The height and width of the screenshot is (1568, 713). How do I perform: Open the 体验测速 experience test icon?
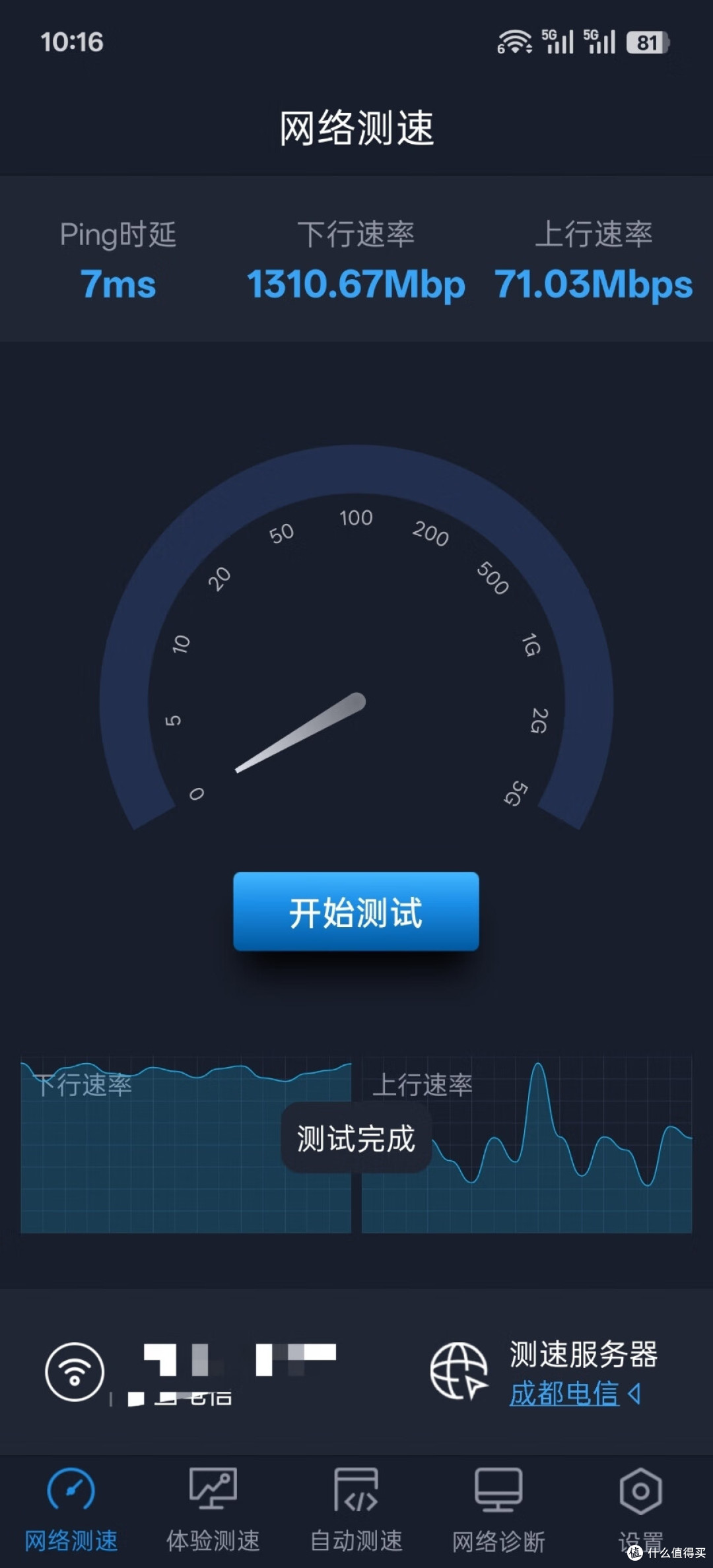coord(213,1488)
